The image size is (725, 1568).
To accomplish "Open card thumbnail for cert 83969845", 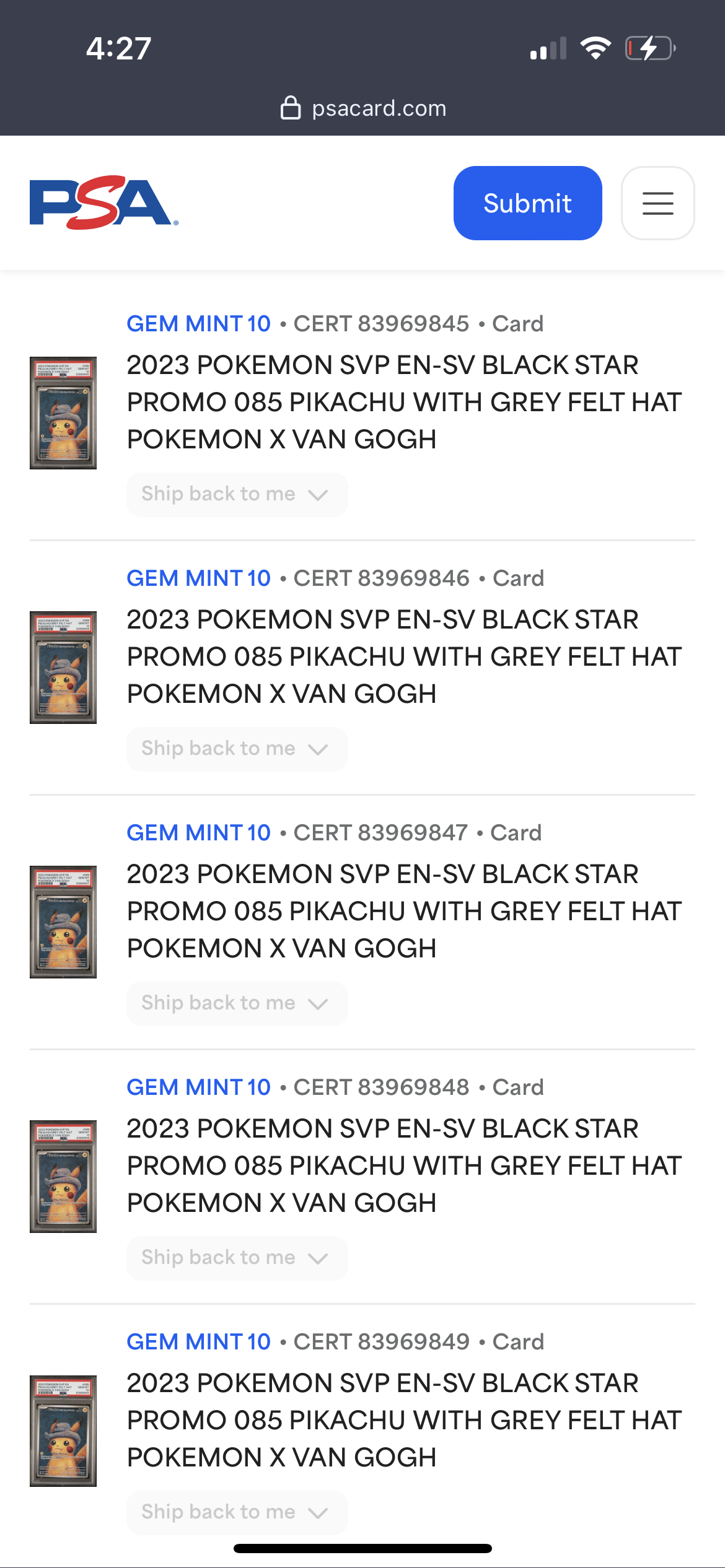I will point(63,413).
